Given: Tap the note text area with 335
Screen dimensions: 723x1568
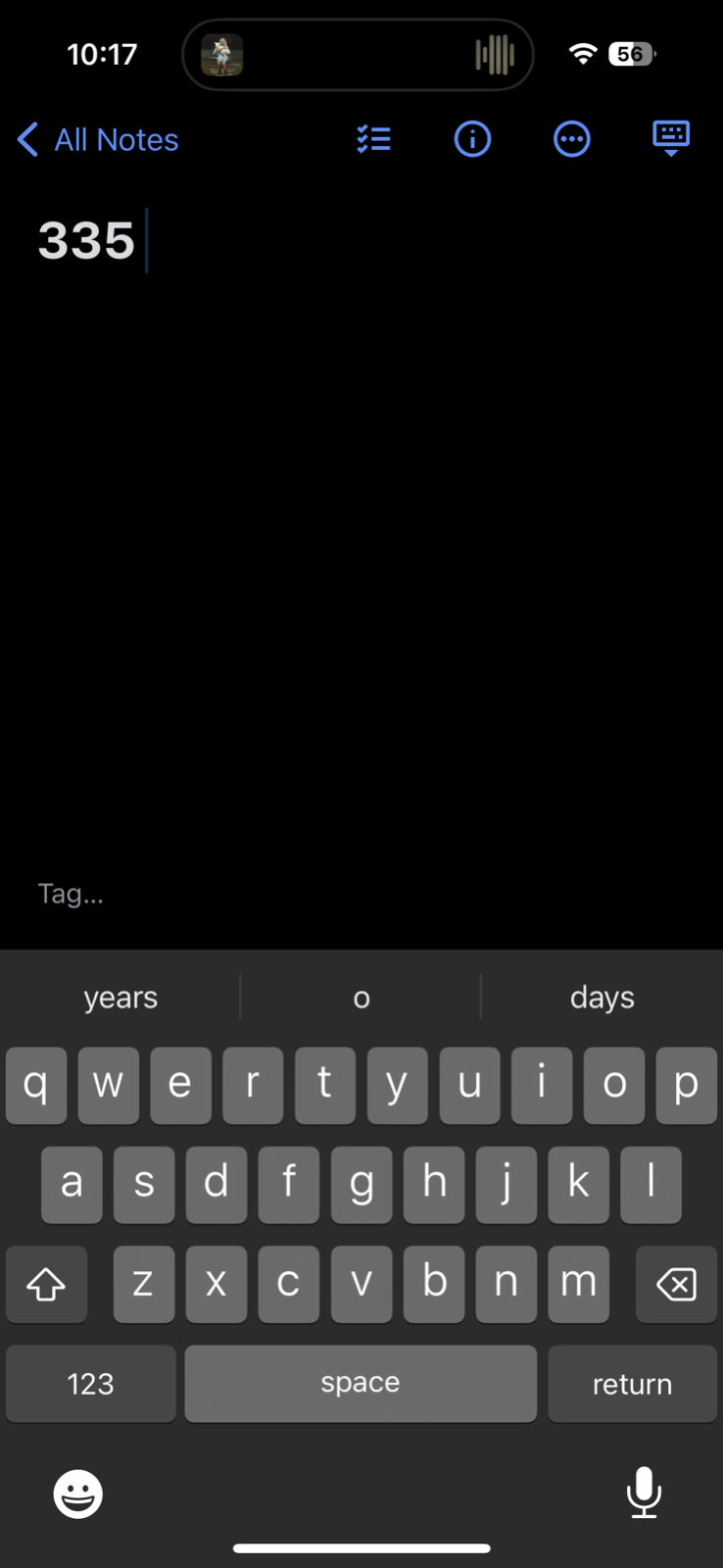Looking at the screenshot, I should tap(86, 240).
